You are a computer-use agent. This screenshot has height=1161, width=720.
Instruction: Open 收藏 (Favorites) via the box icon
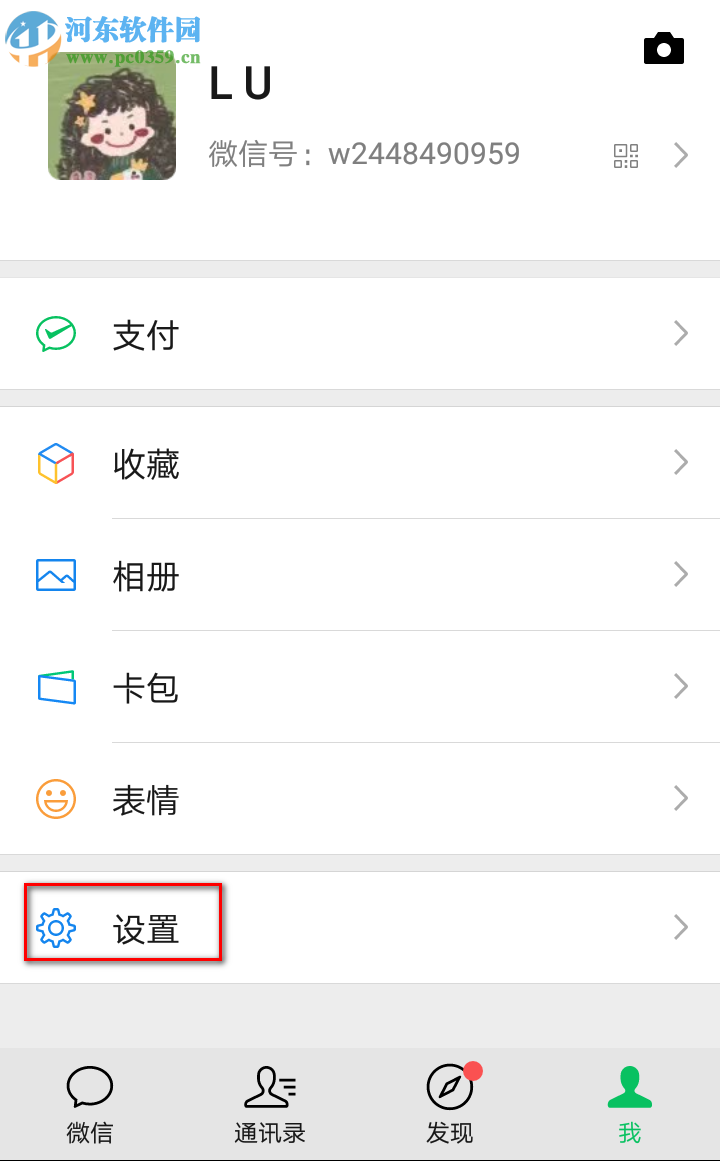57,463
